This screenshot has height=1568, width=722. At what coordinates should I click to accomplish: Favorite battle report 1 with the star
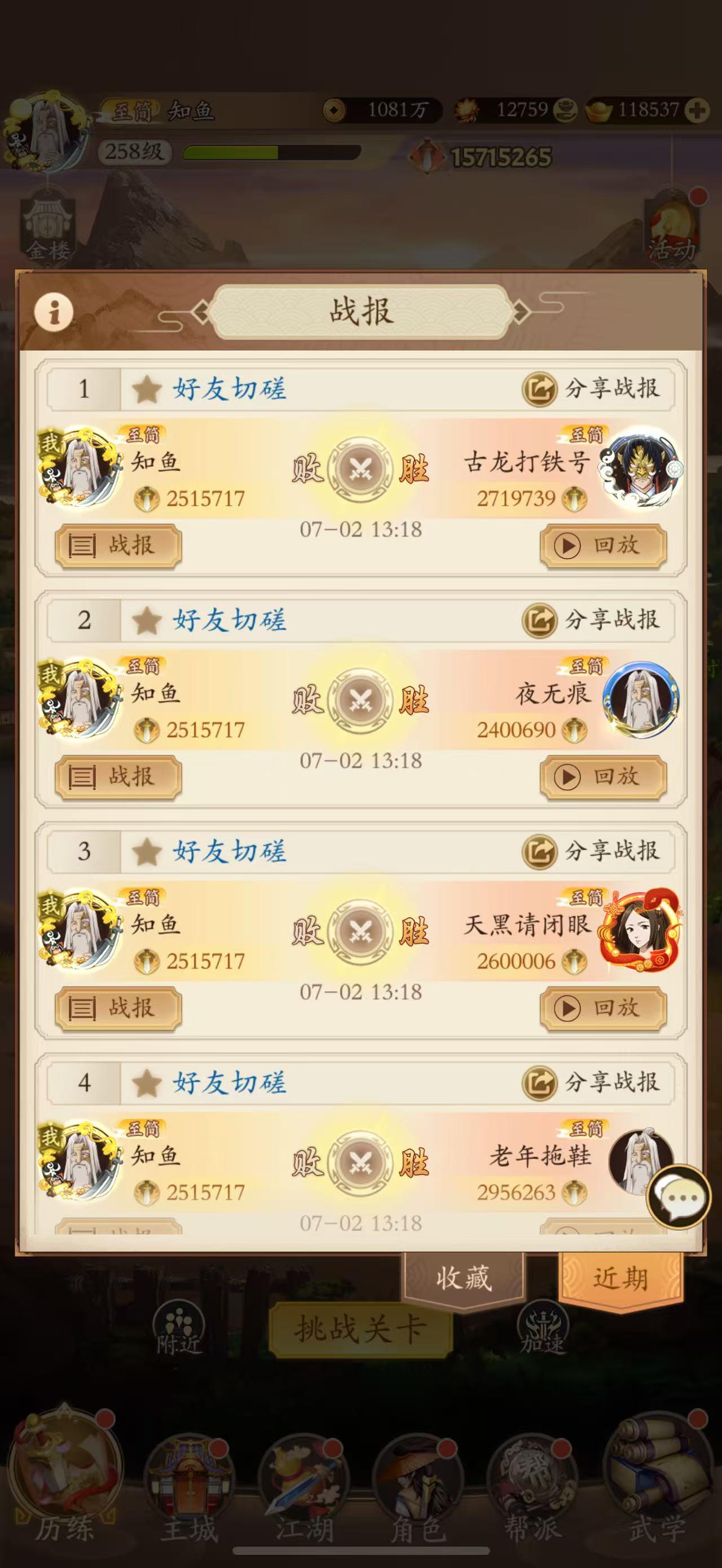coord(146,388)
